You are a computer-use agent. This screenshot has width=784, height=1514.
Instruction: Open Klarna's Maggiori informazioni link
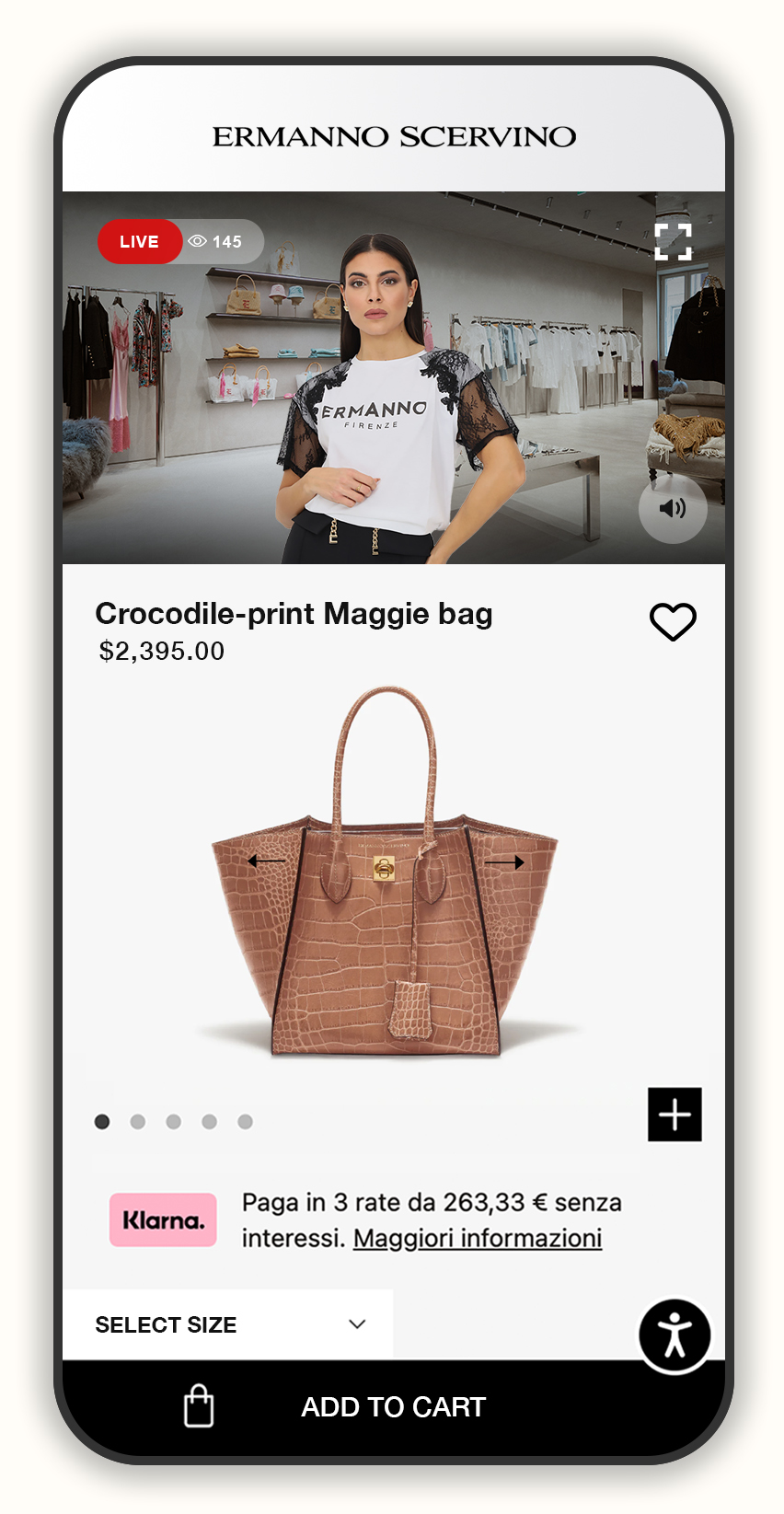pyautogui.click(x=477, y=1238)
